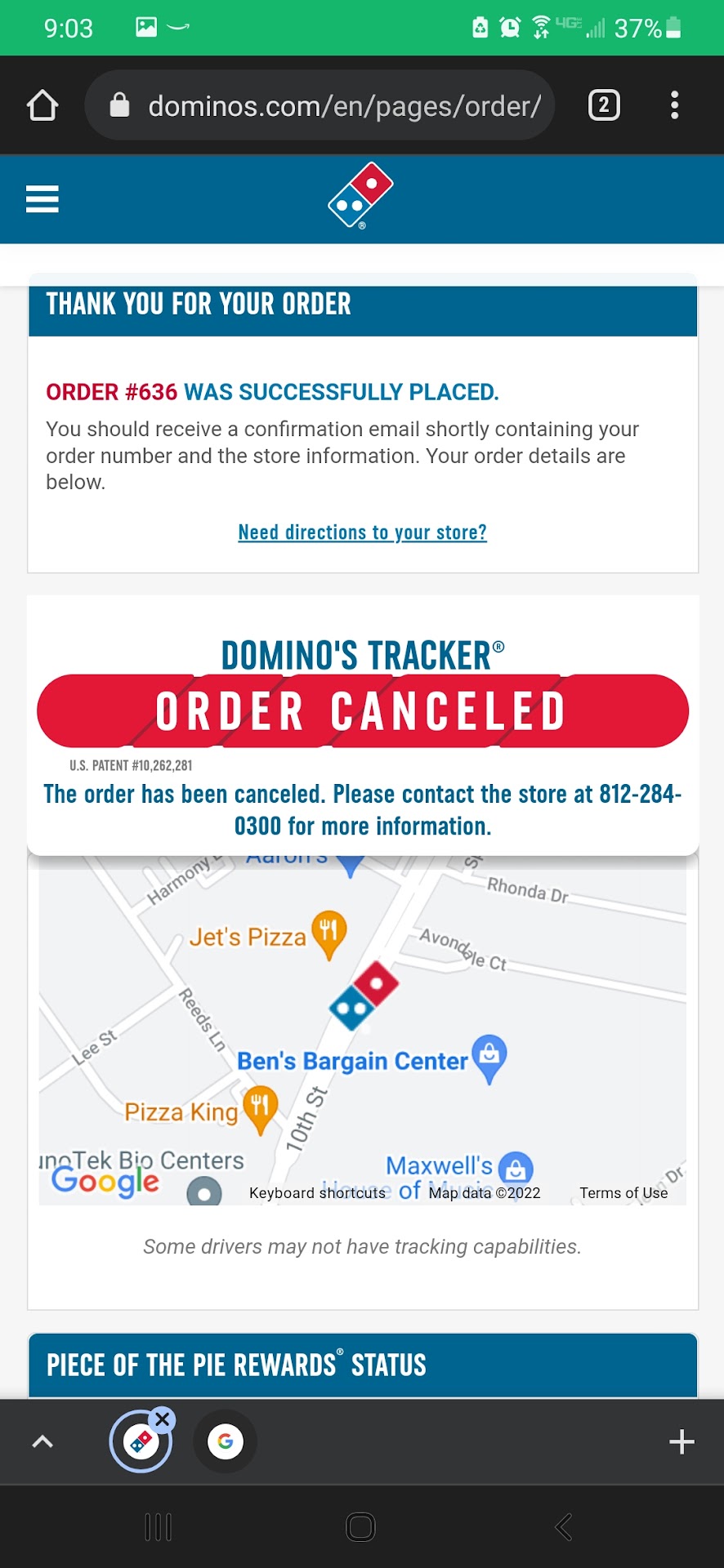Tap the Domino's logo in header
The height and width of the screenshot is (1568, 724).
tap(361, 196)
